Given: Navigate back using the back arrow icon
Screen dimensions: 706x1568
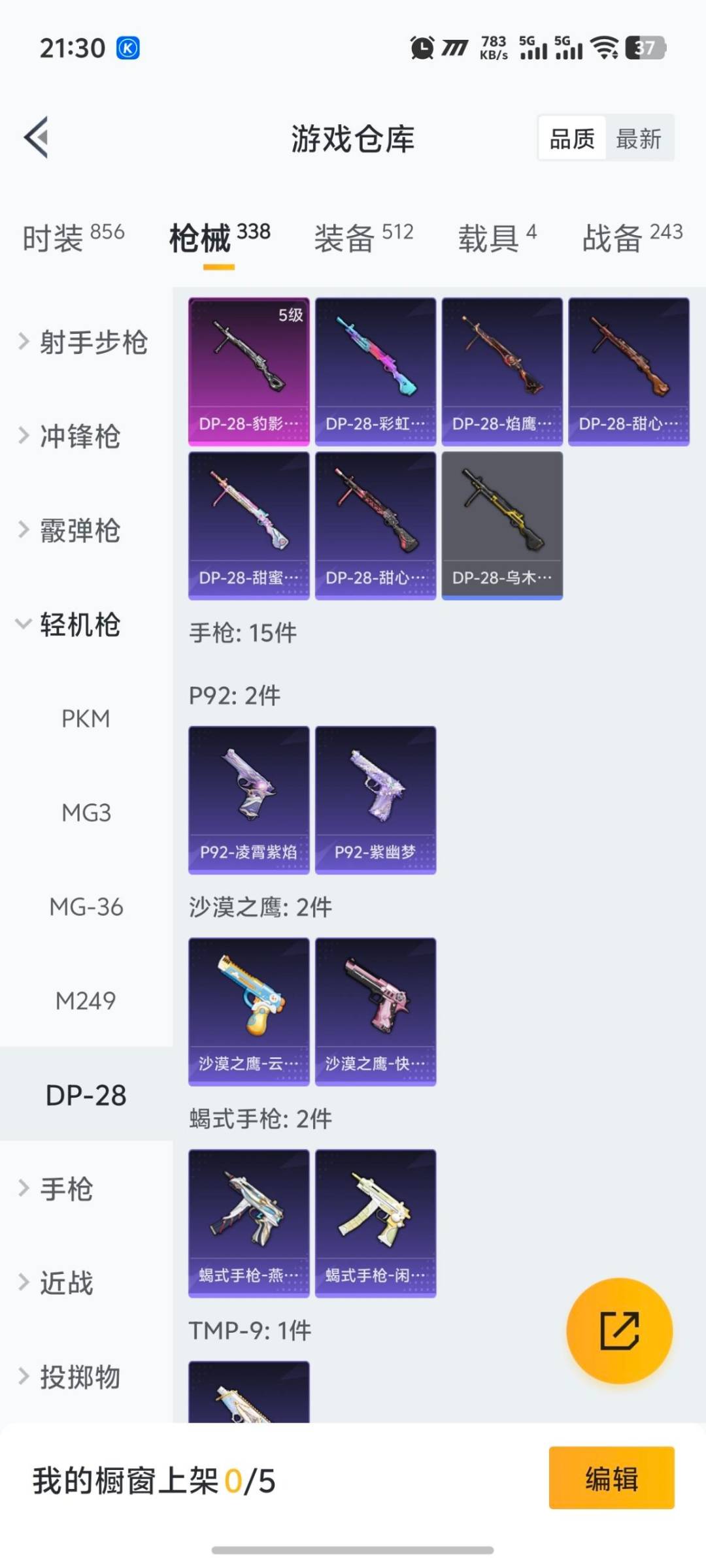Looking at the screenshot, I should coord(37,137).
